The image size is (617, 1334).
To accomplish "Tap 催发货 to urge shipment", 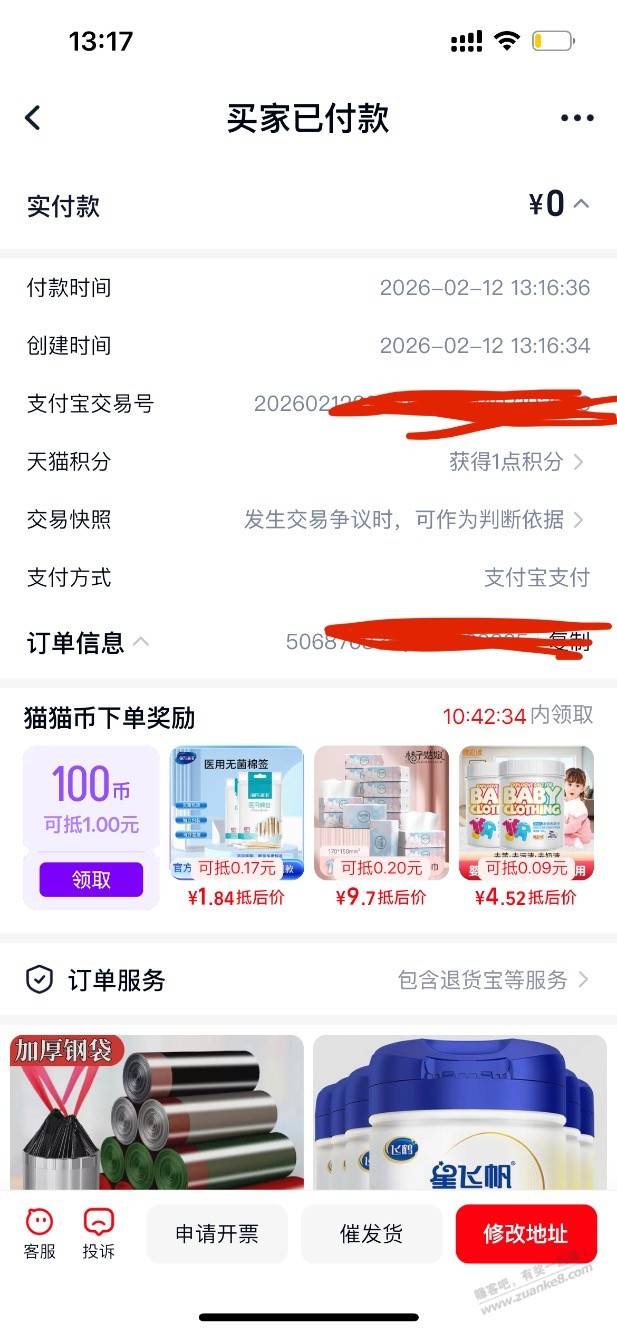I will tap(371, 1234).
